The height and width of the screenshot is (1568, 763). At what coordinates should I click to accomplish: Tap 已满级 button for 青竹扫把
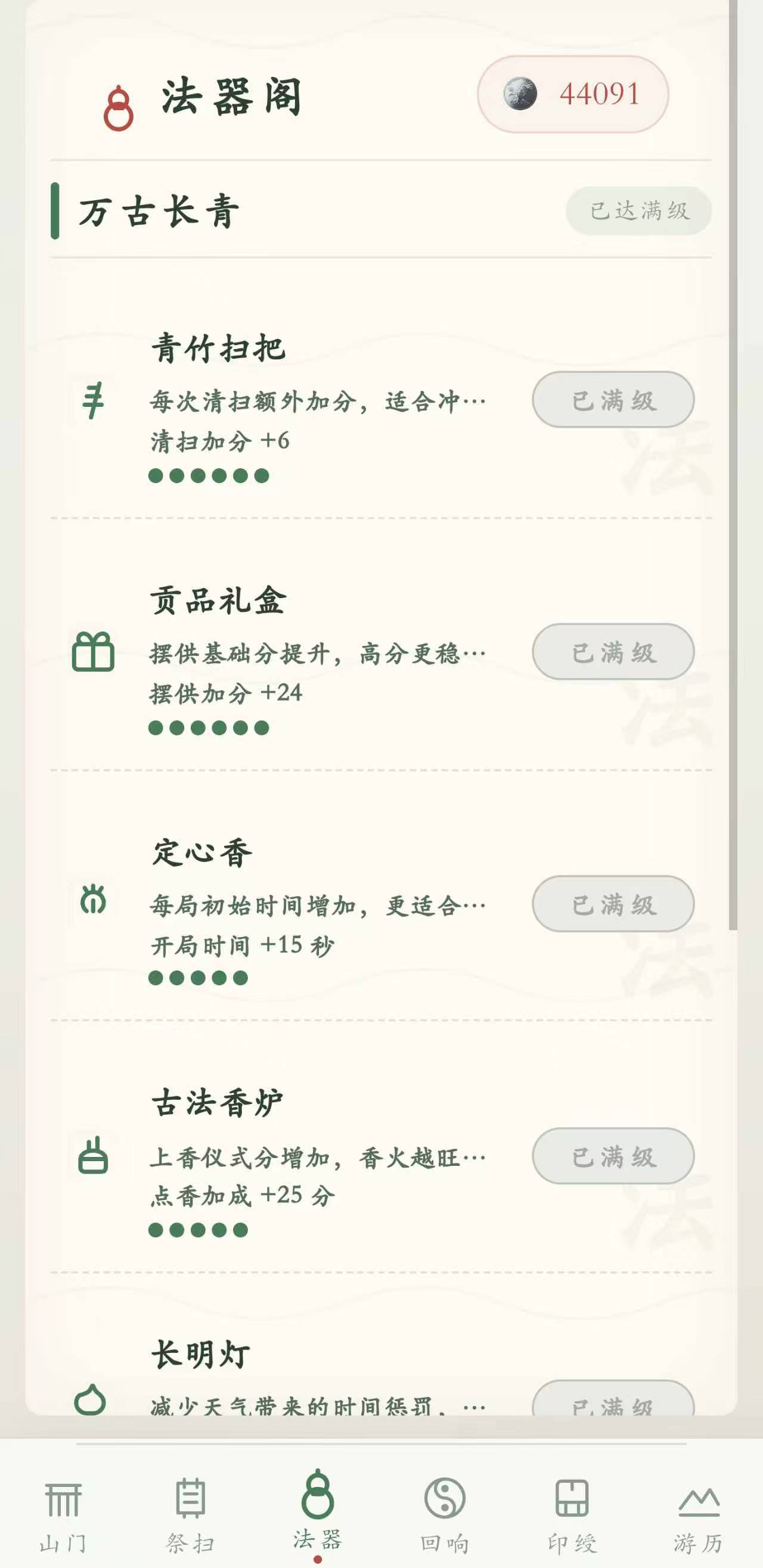tap(613, 400)
